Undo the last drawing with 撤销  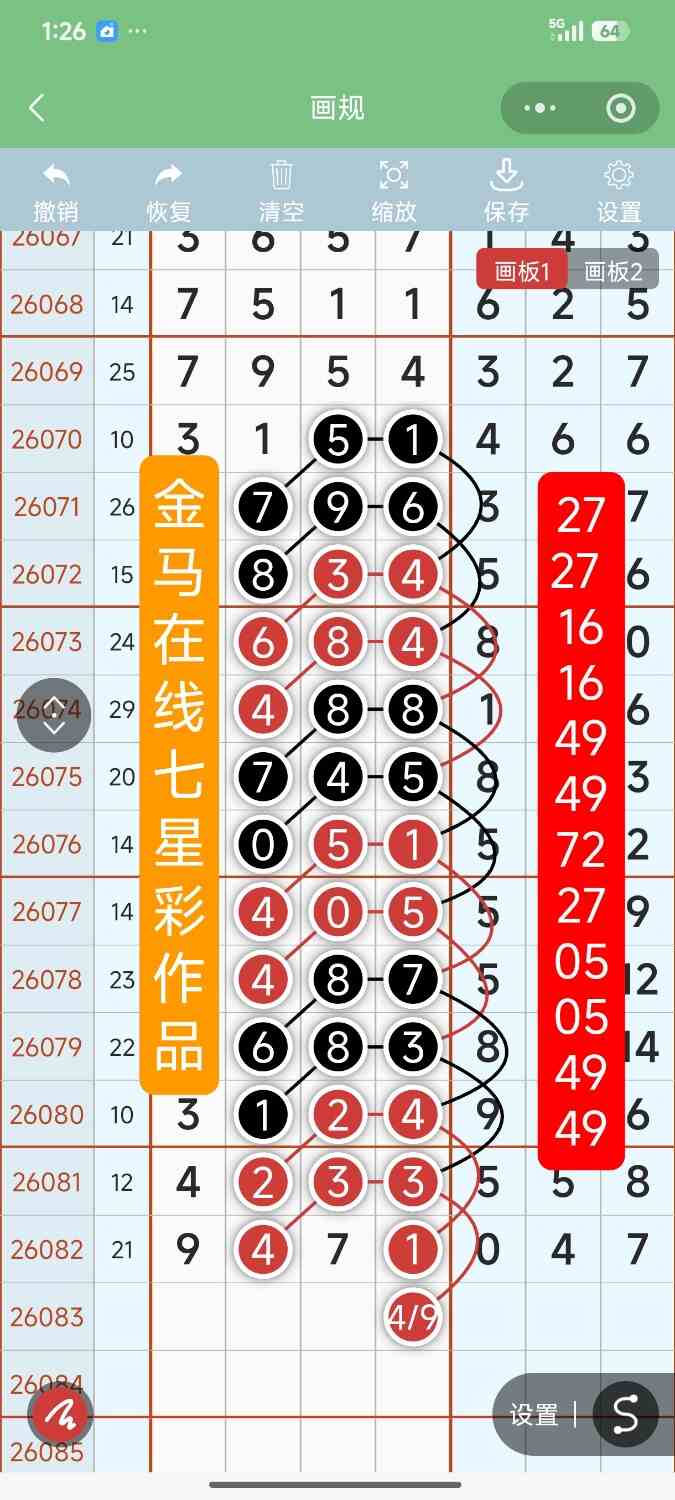click(56, 192)
